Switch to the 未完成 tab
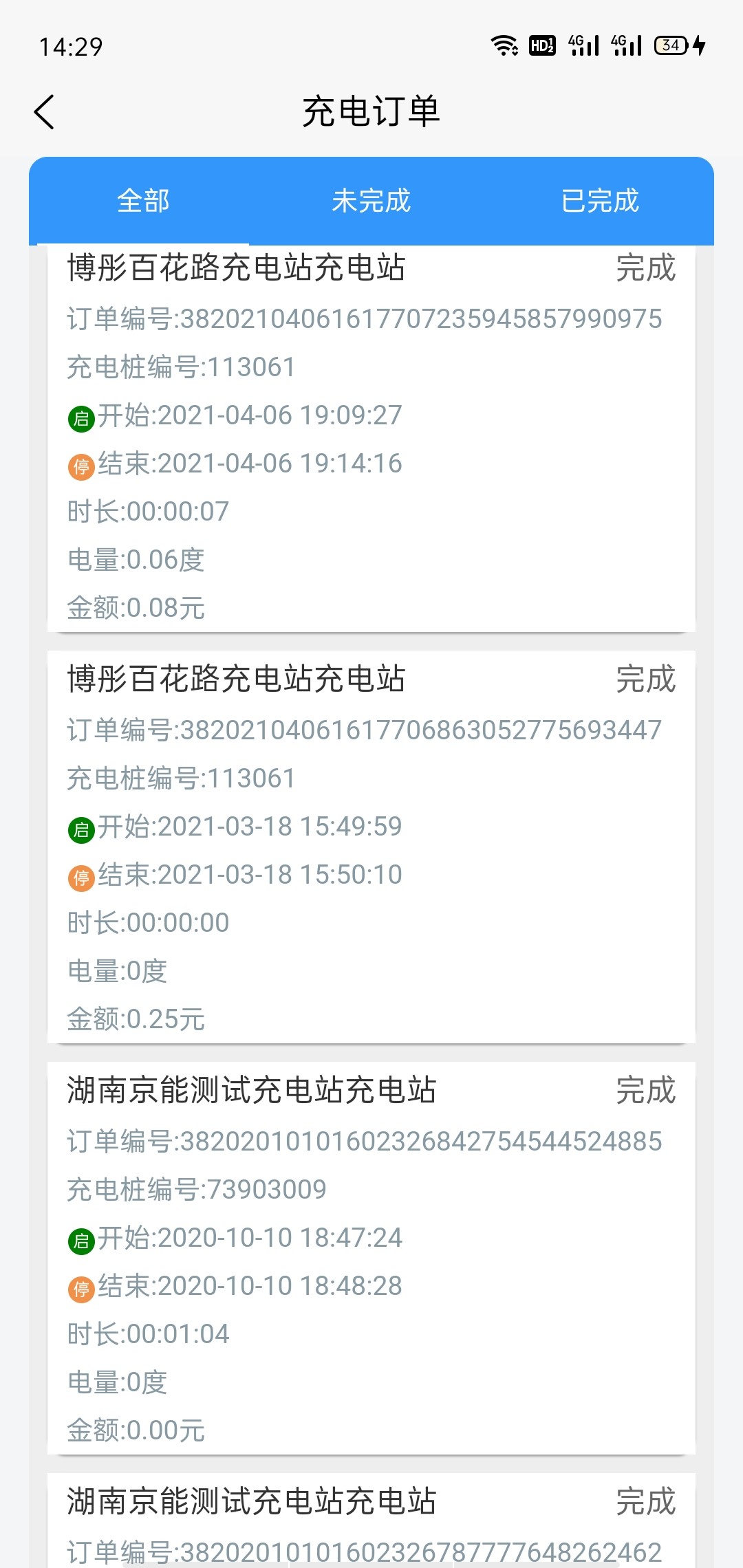Image resolution: width=743 pixels, height=1568 pixels. (371, 201)
